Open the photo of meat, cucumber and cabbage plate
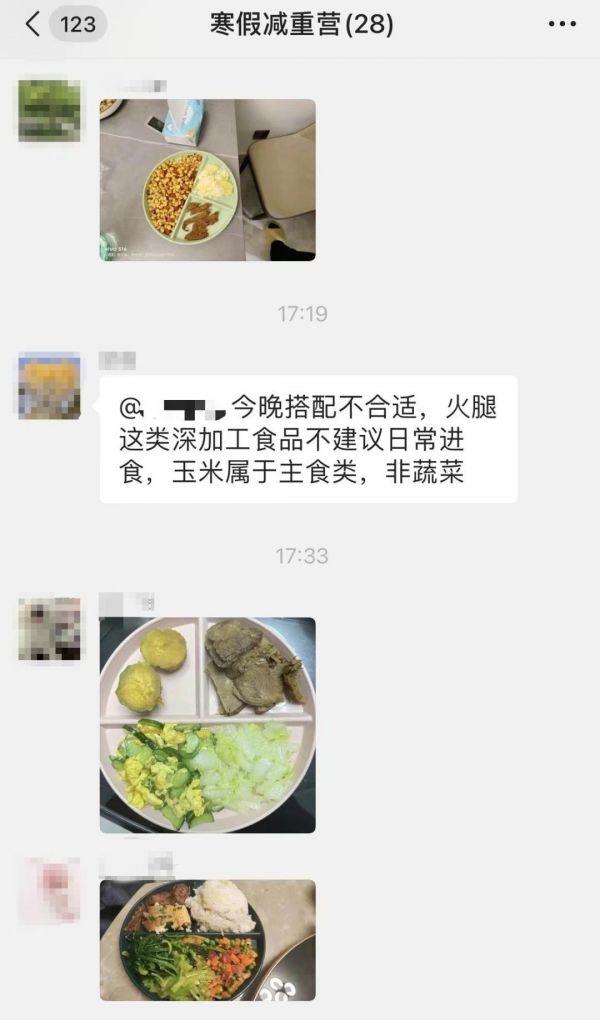This screenshot has height=1020, width=600. 207,725
